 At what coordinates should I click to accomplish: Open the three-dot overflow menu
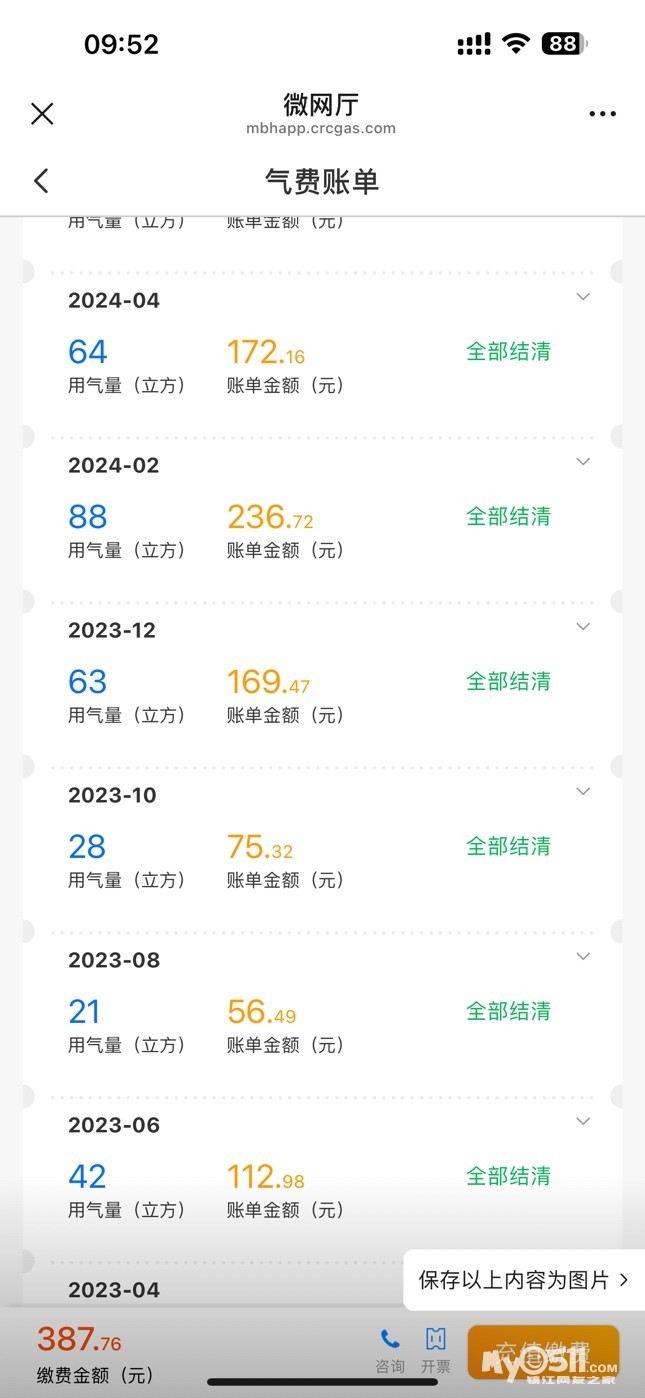pyautogui.click(x=602, y=114)
